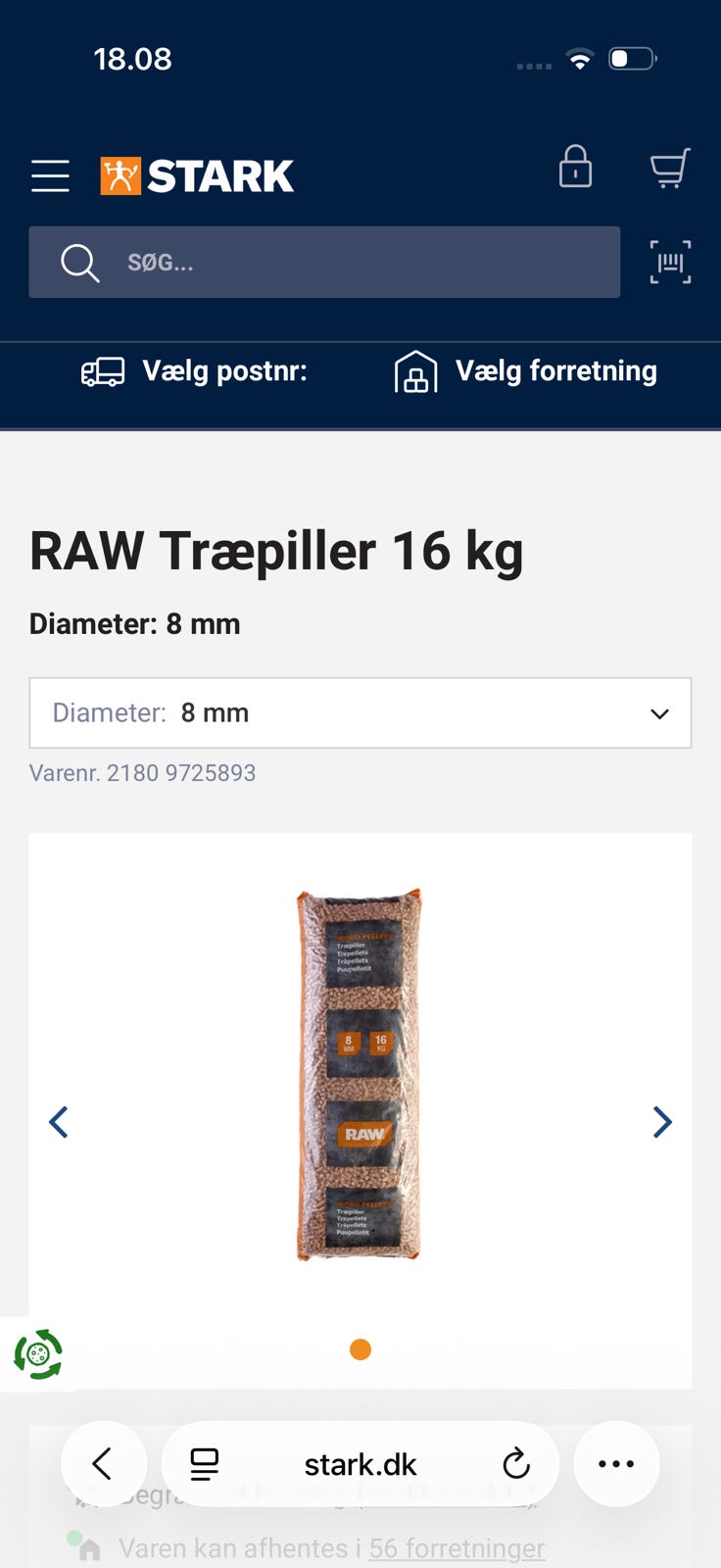Open the browser tab switcher

coord(203,1464)
